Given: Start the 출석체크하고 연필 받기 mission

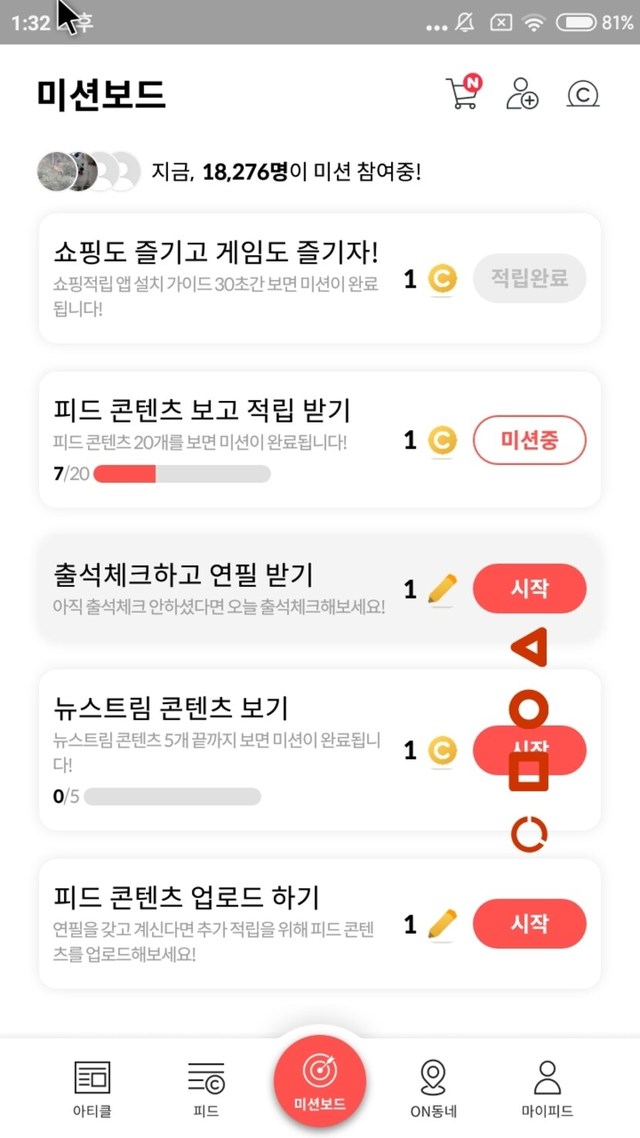Looking at the screenshot, I should click(529, 588).
